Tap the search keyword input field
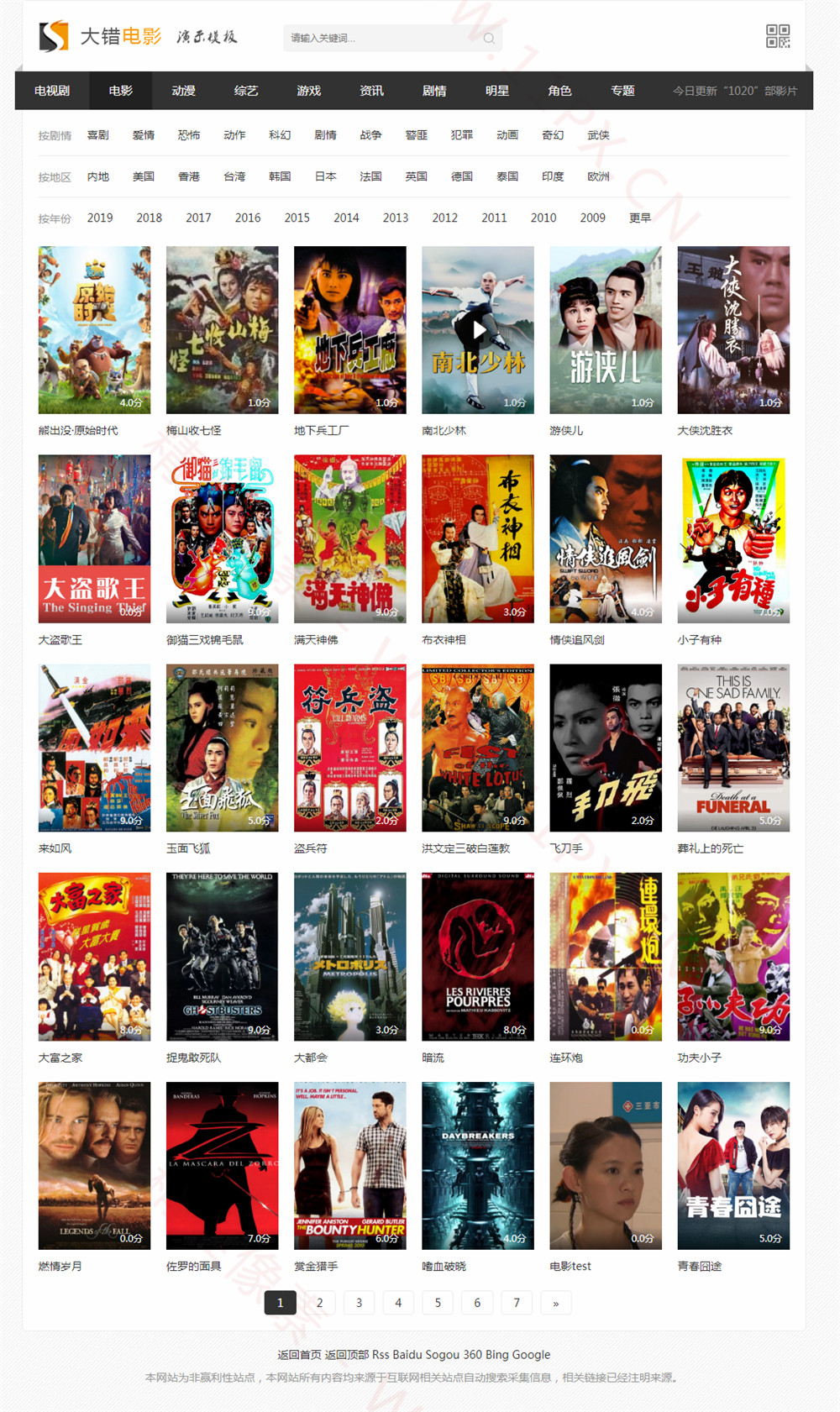Screen dimensions: 840x1412 (382, 38)
